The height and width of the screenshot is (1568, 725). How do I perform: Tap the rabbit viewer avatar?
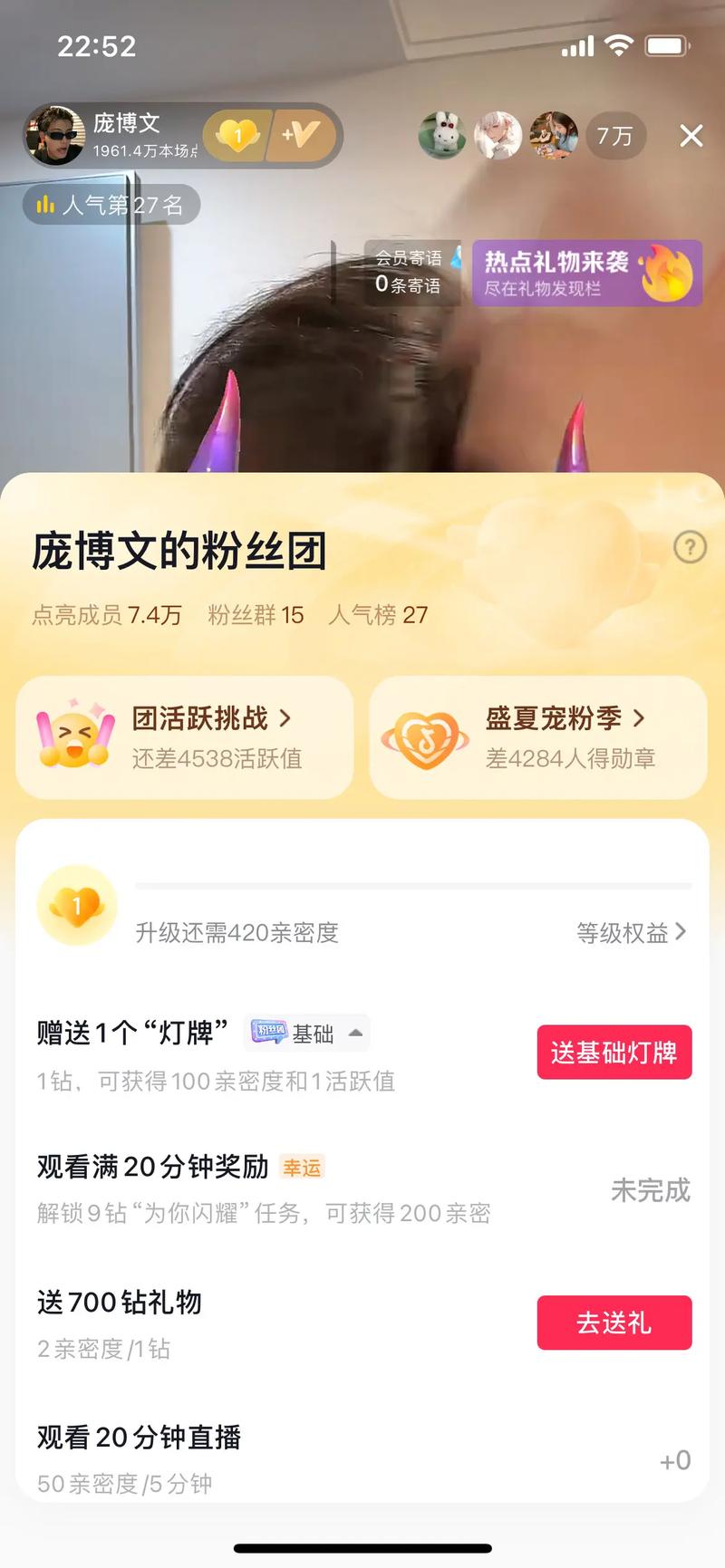(x=443, y=137)
